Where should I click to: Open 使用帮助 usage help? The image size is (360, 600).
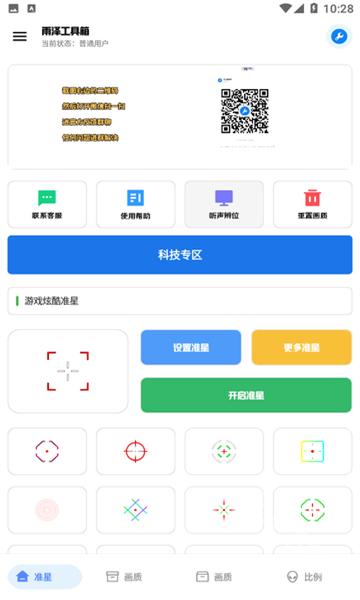pos(135,204)
